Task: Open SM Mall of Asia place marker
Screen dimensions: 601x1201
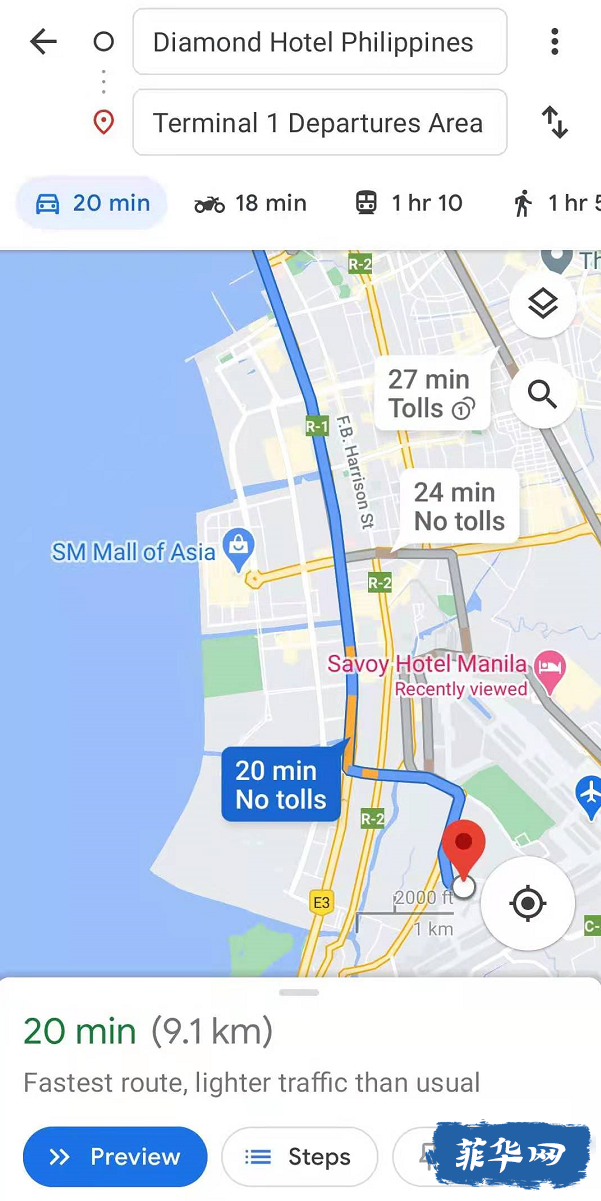Action: [x=240, y=547]
